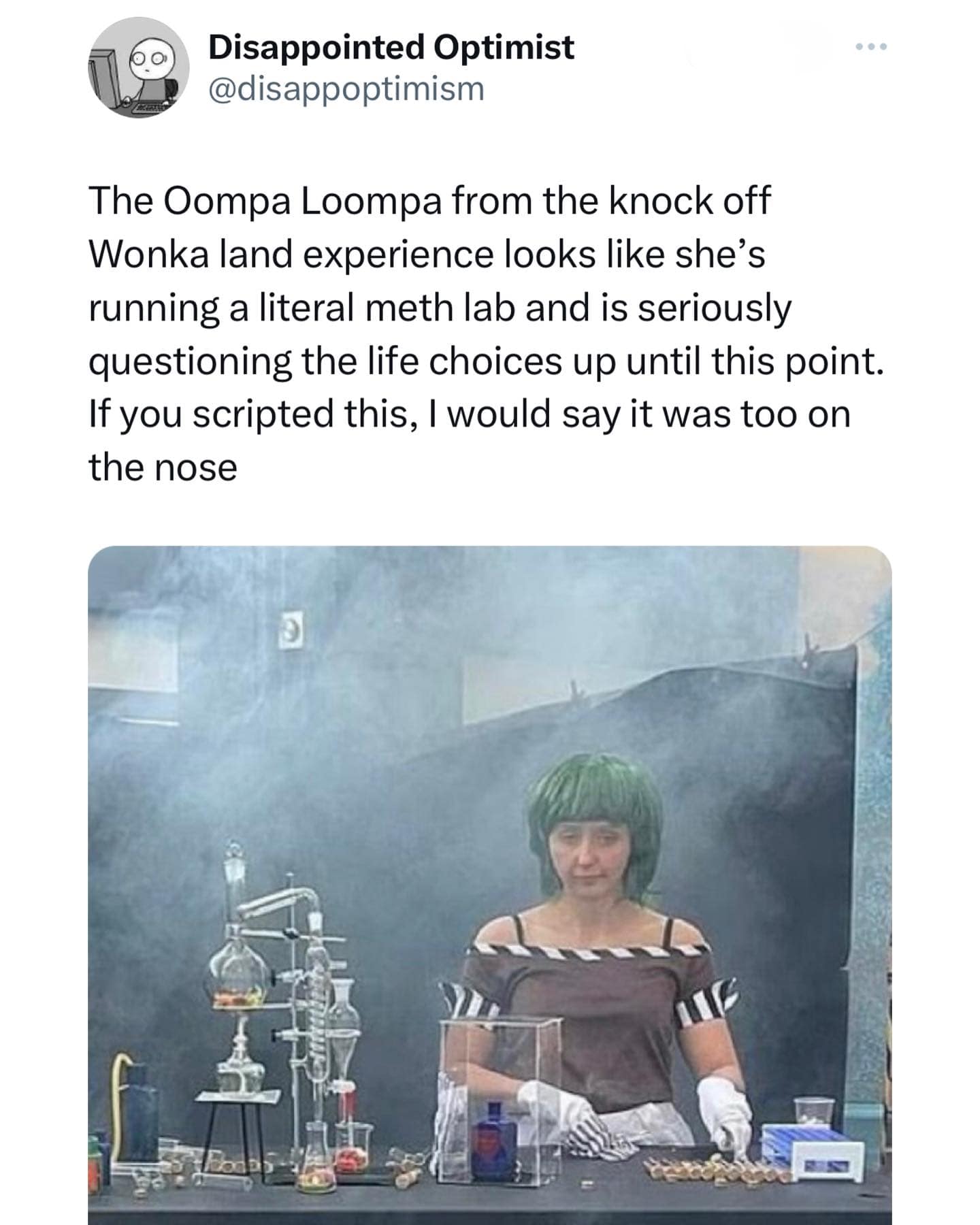Click the Disappointed Optimist display name
Screen dimensions: 980x1225
coord(391,48)
